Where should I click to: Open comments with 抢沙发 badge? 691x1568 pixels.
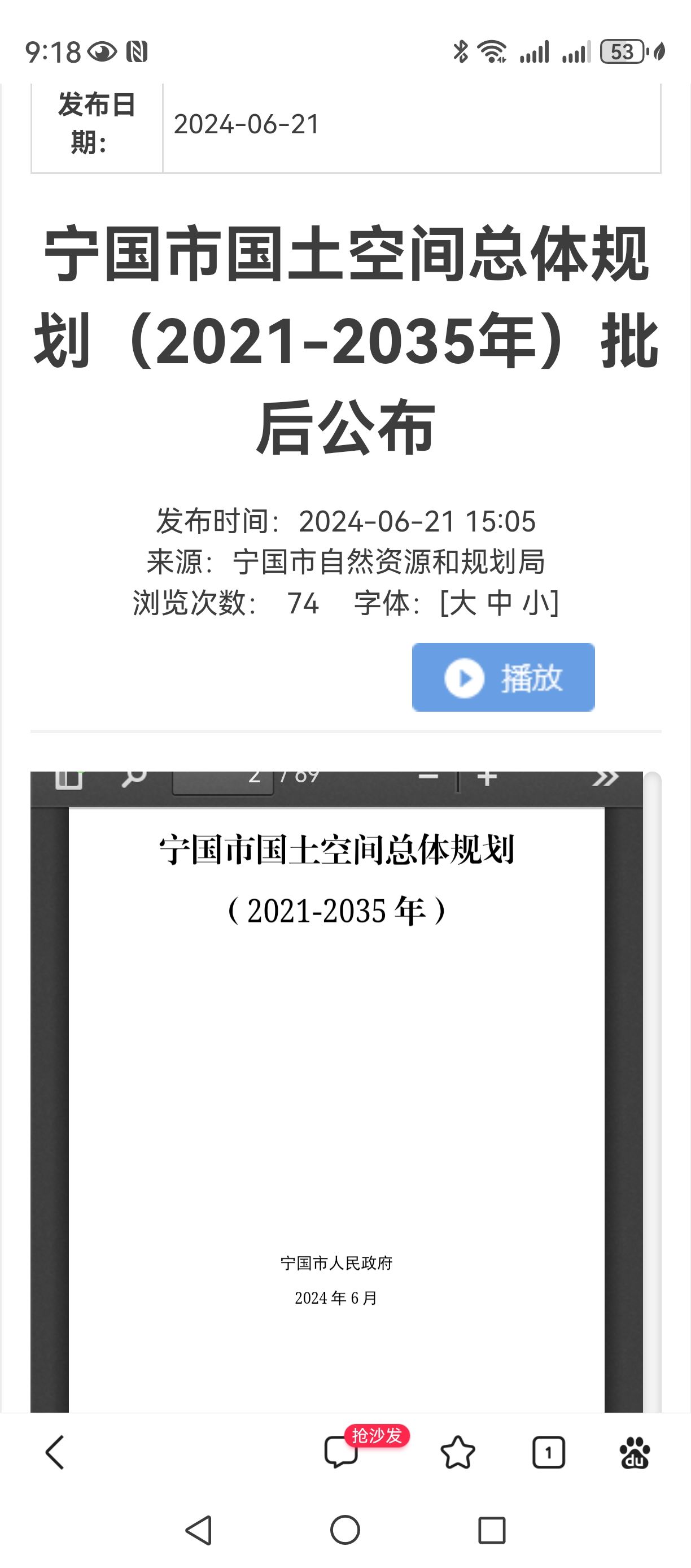point(341,1452)
